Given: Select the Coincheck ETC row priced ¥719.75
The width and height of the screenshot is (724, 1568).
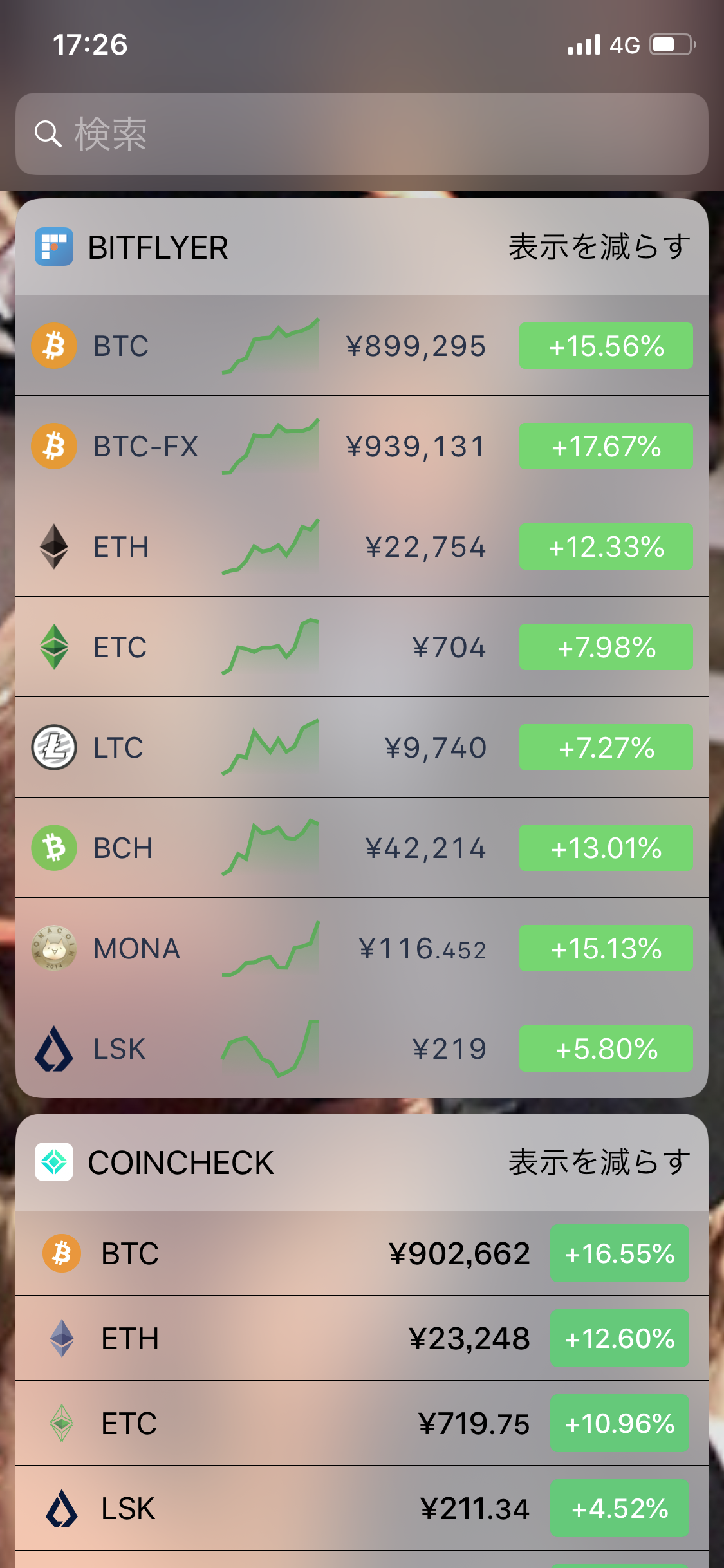Looking at the screenshot, I should pos(362,1423).
